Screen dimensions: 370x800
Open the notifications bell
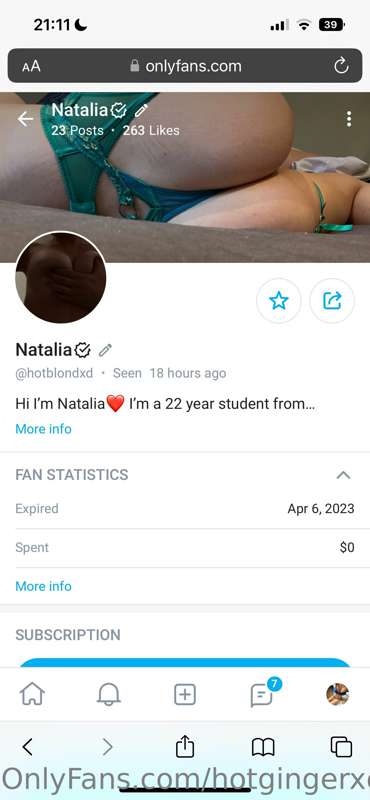tap(109, 694)
